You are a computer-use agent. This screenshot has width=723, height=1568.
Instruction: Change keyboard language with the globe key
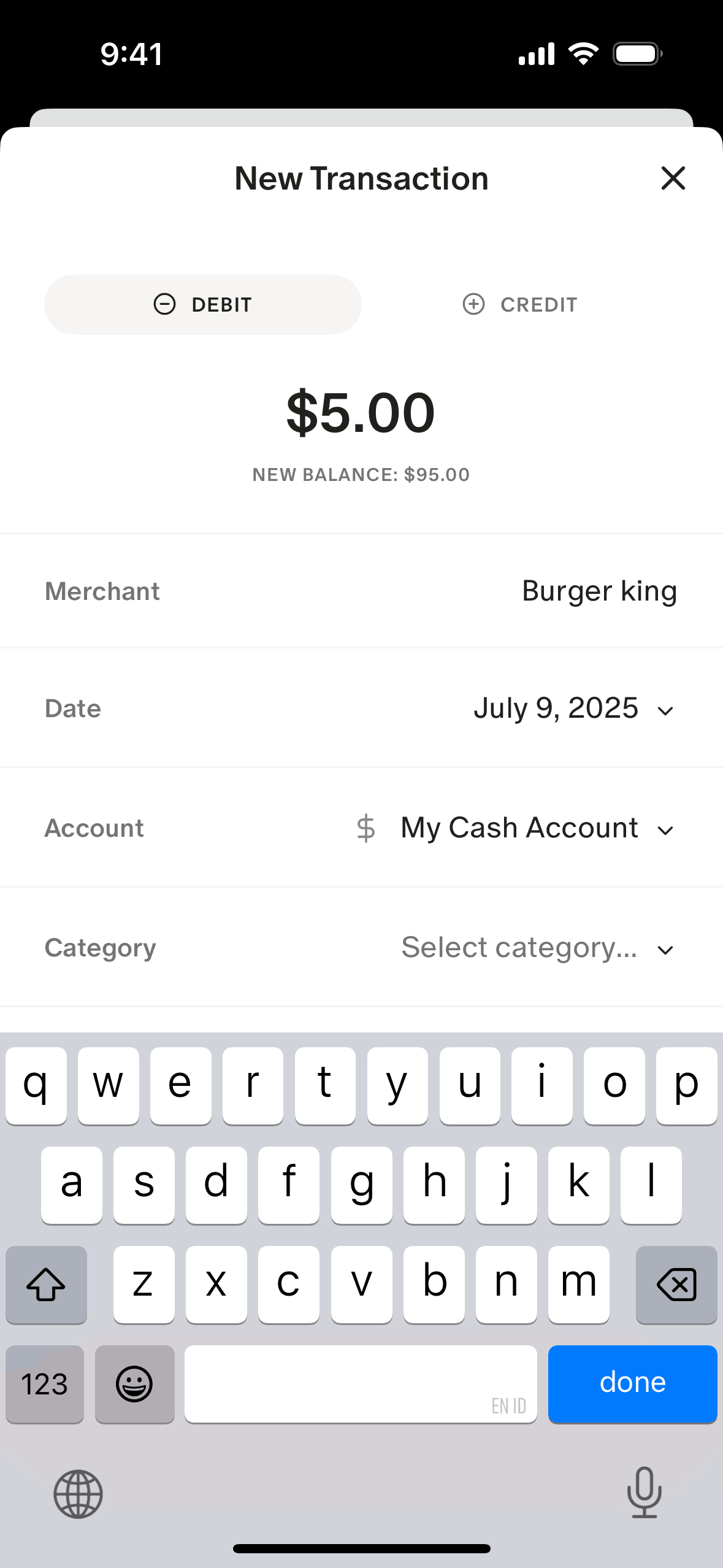pyautogui.click(x=78, y=1494)
